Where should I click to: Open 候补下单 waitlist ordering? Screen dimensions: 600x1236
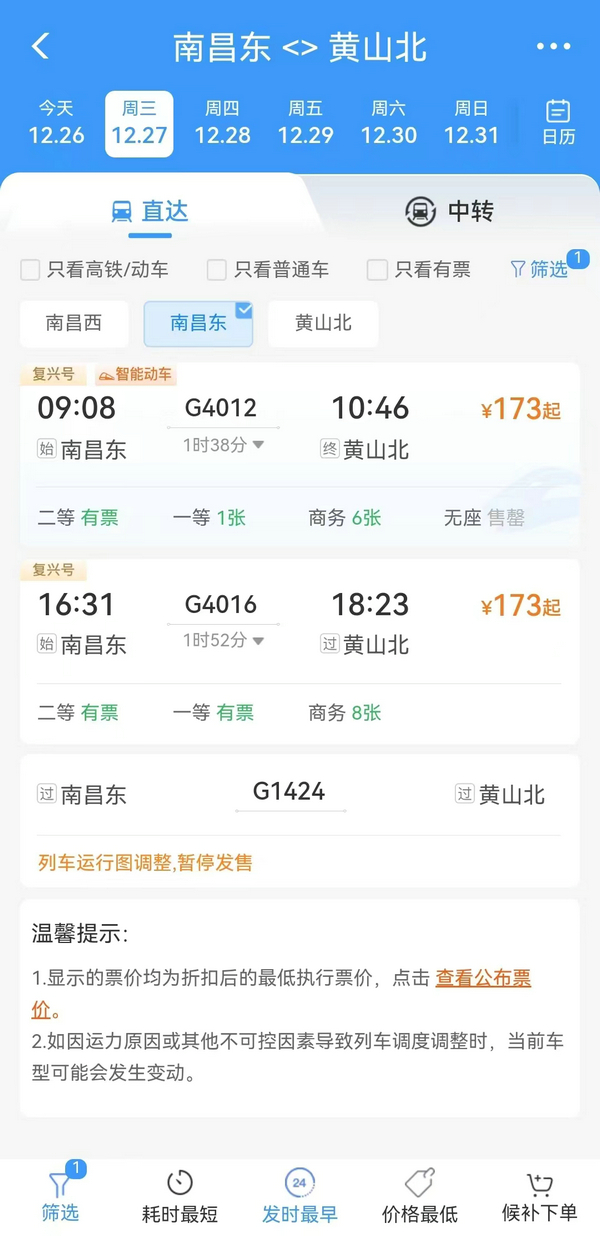(540, 1196)
